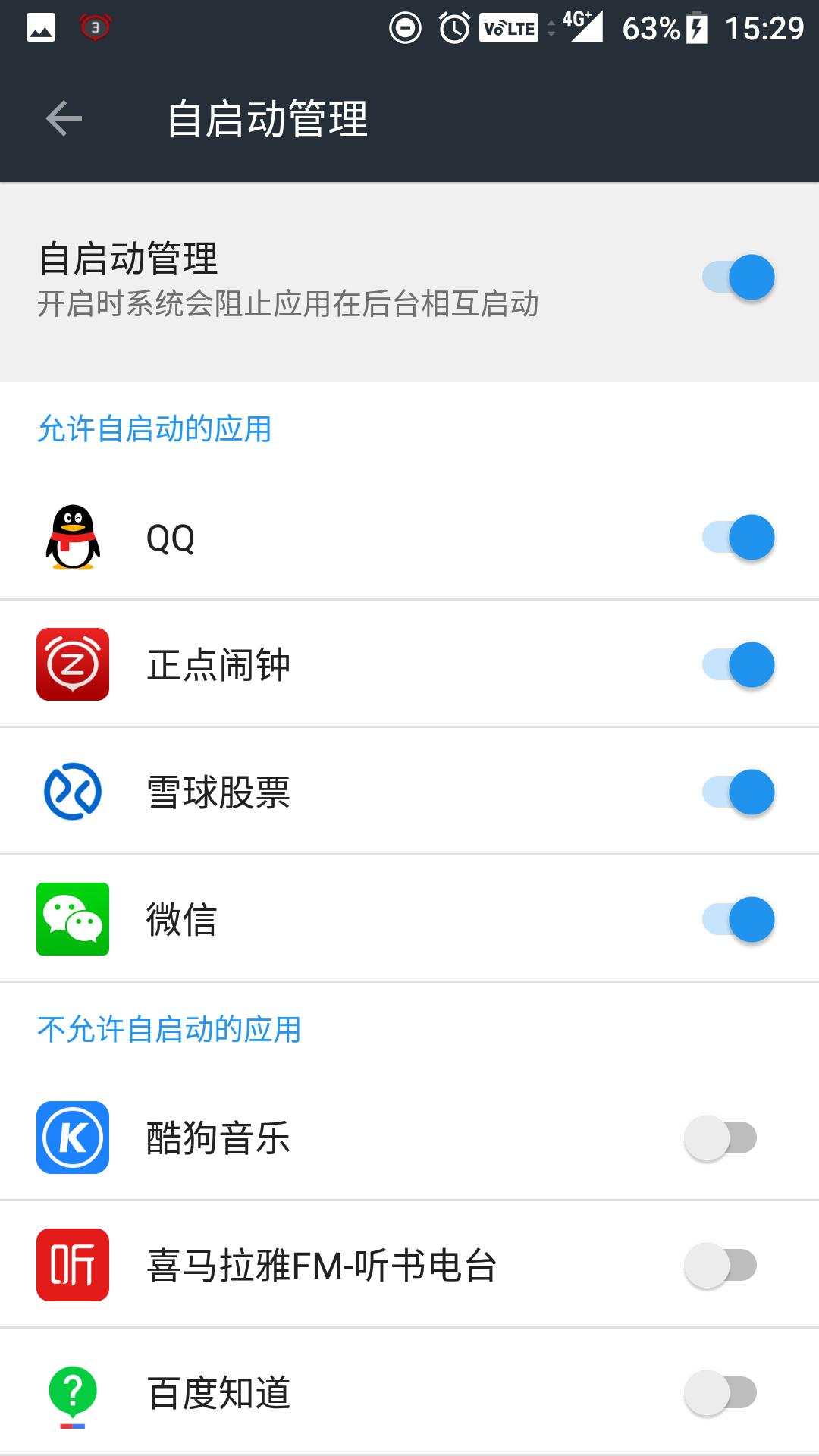Disable autostart for 微信

pos(736,918)
